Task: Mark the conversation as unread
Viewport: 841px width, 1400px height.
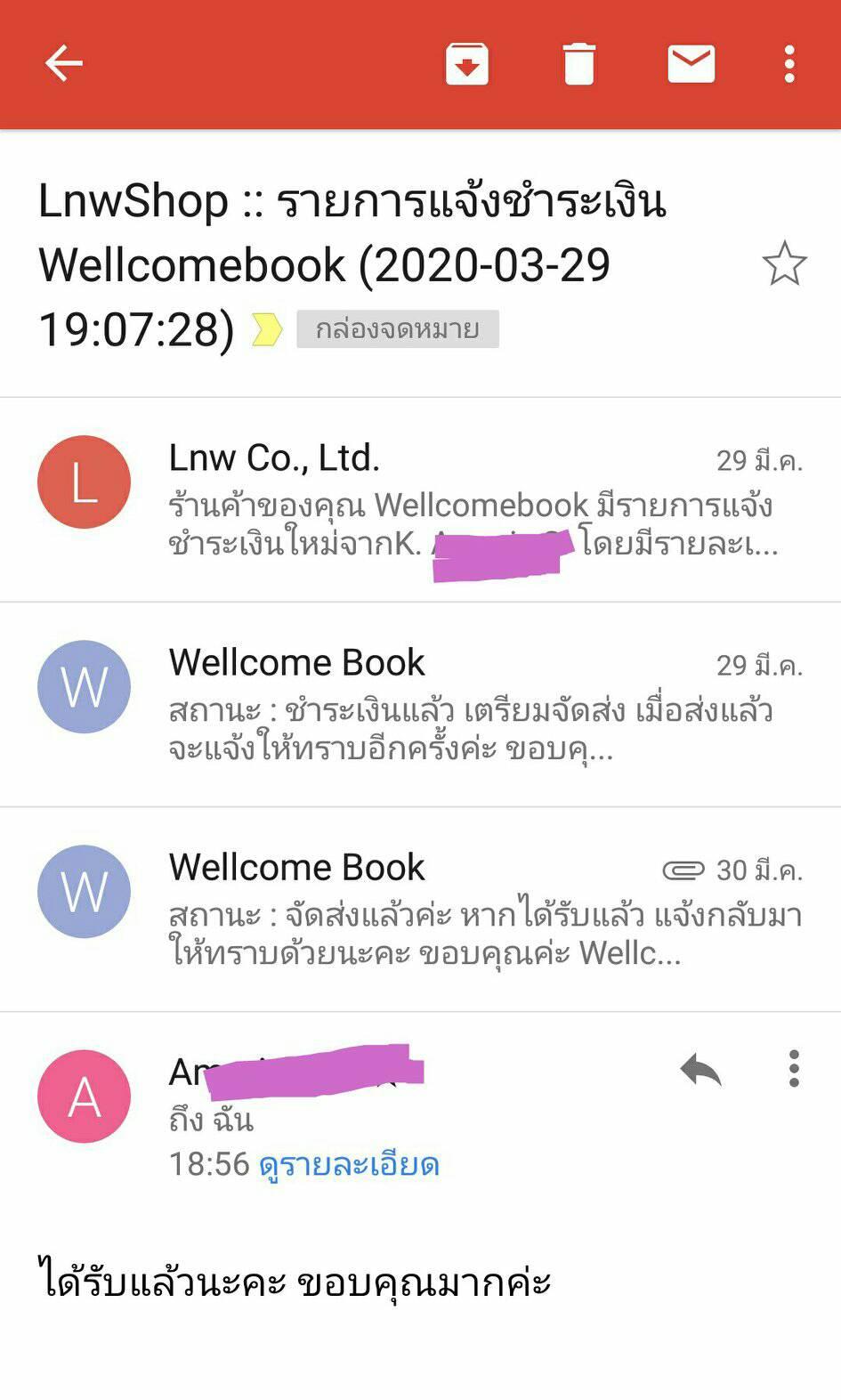Action: tap(691, 64)
